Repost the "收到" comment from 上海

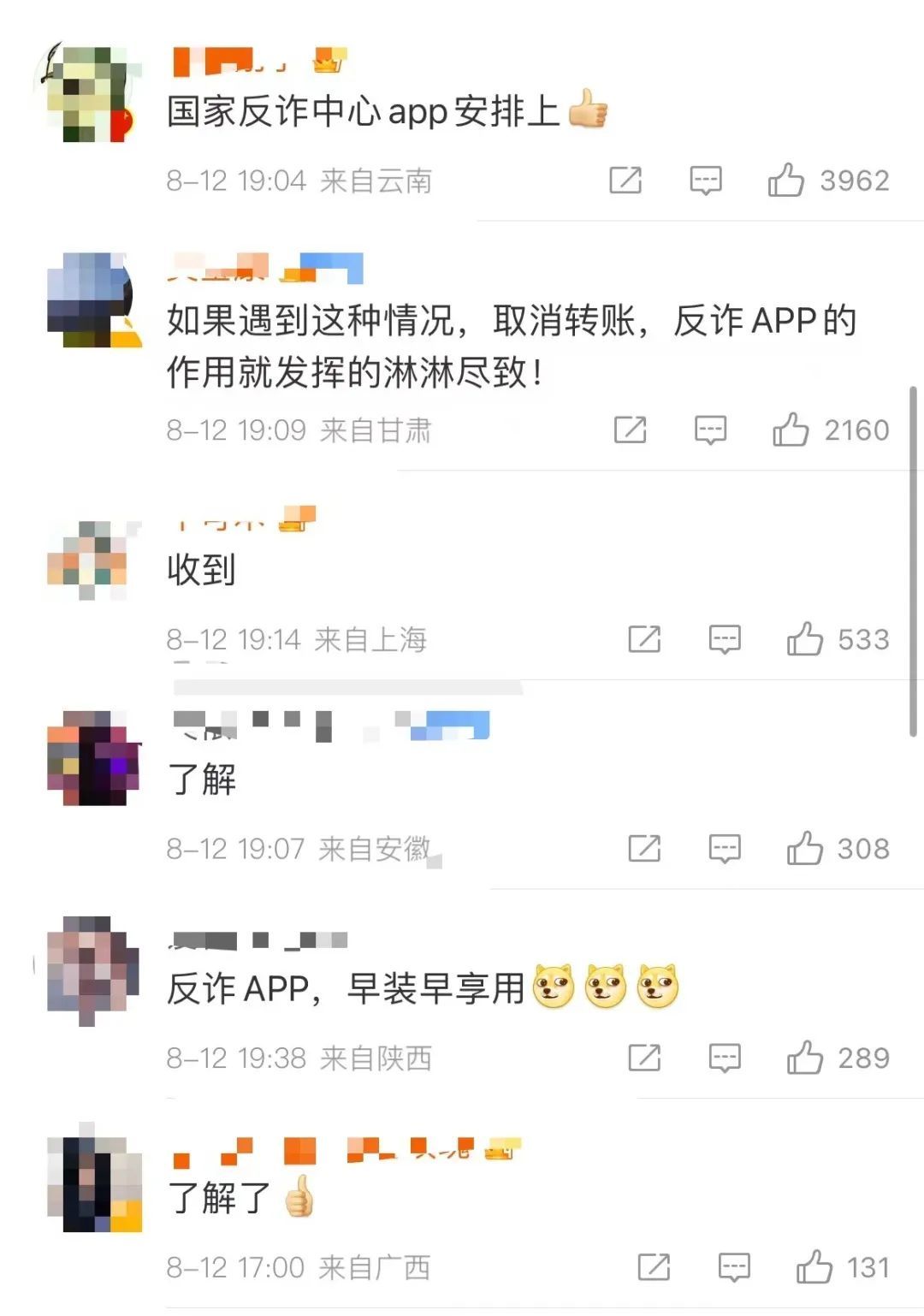644,639
